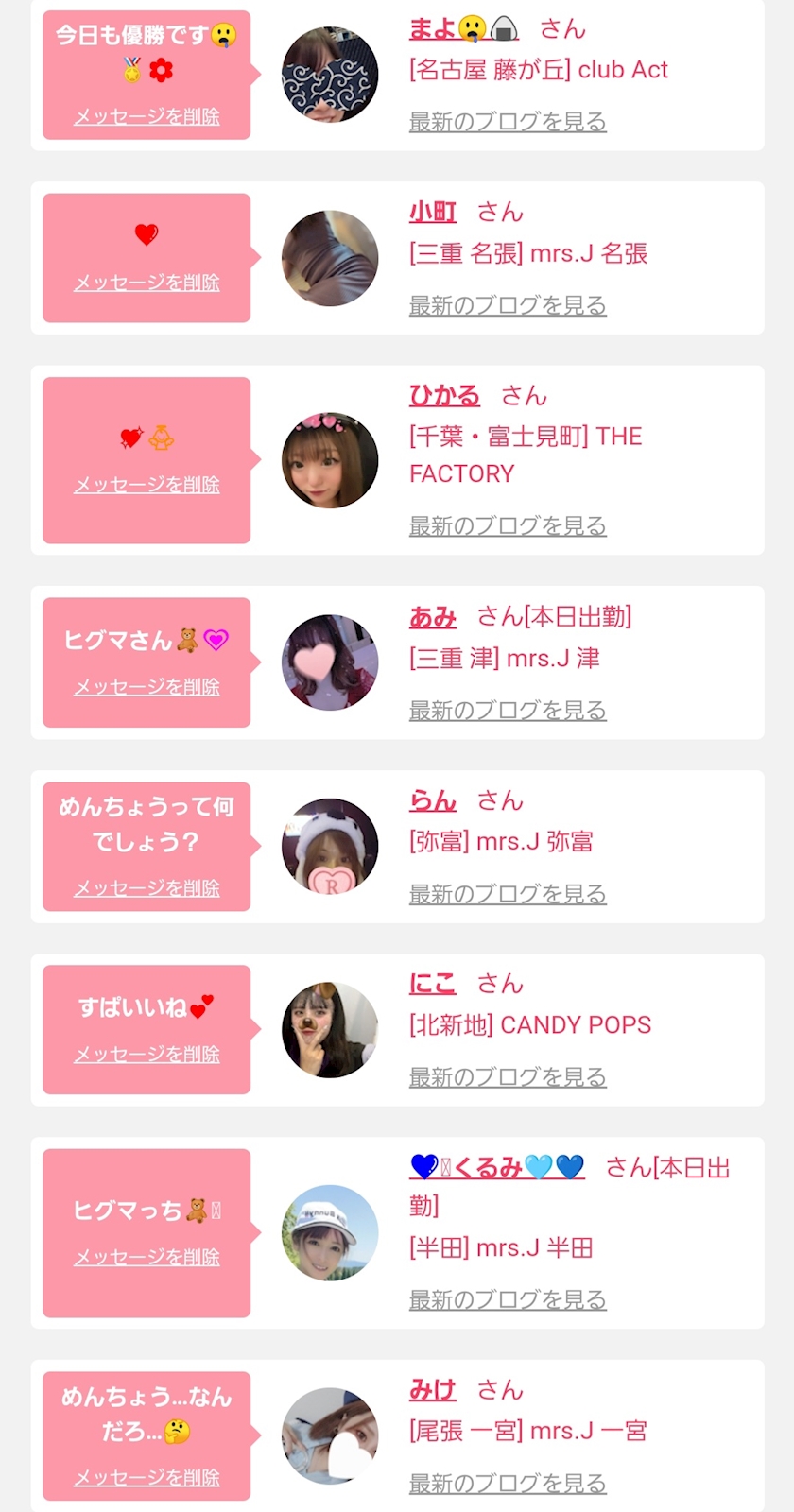Screen dimensions: 794x1512
Task: Open にこ's profile name link
Action: (433, 984)
